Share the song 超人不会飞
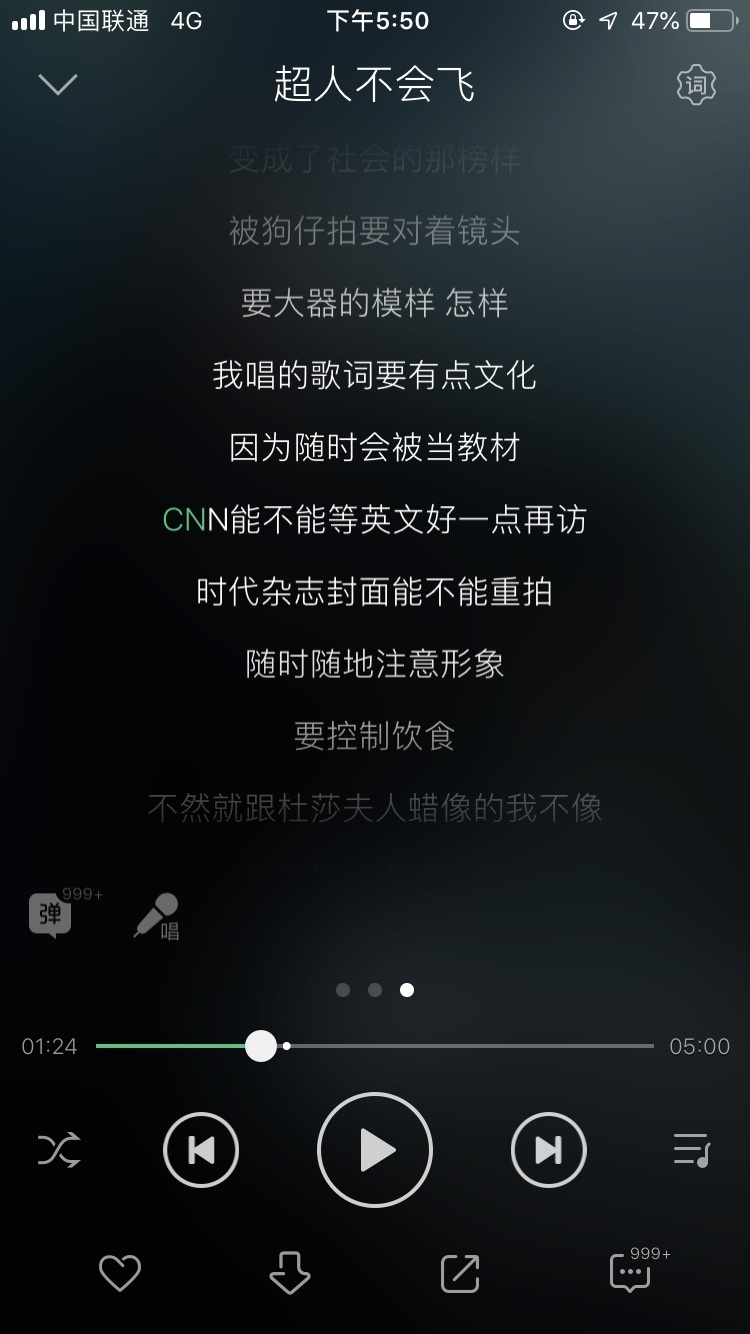The width and height of the screenshot is (750, 1334). click(x=459, y=1273)
